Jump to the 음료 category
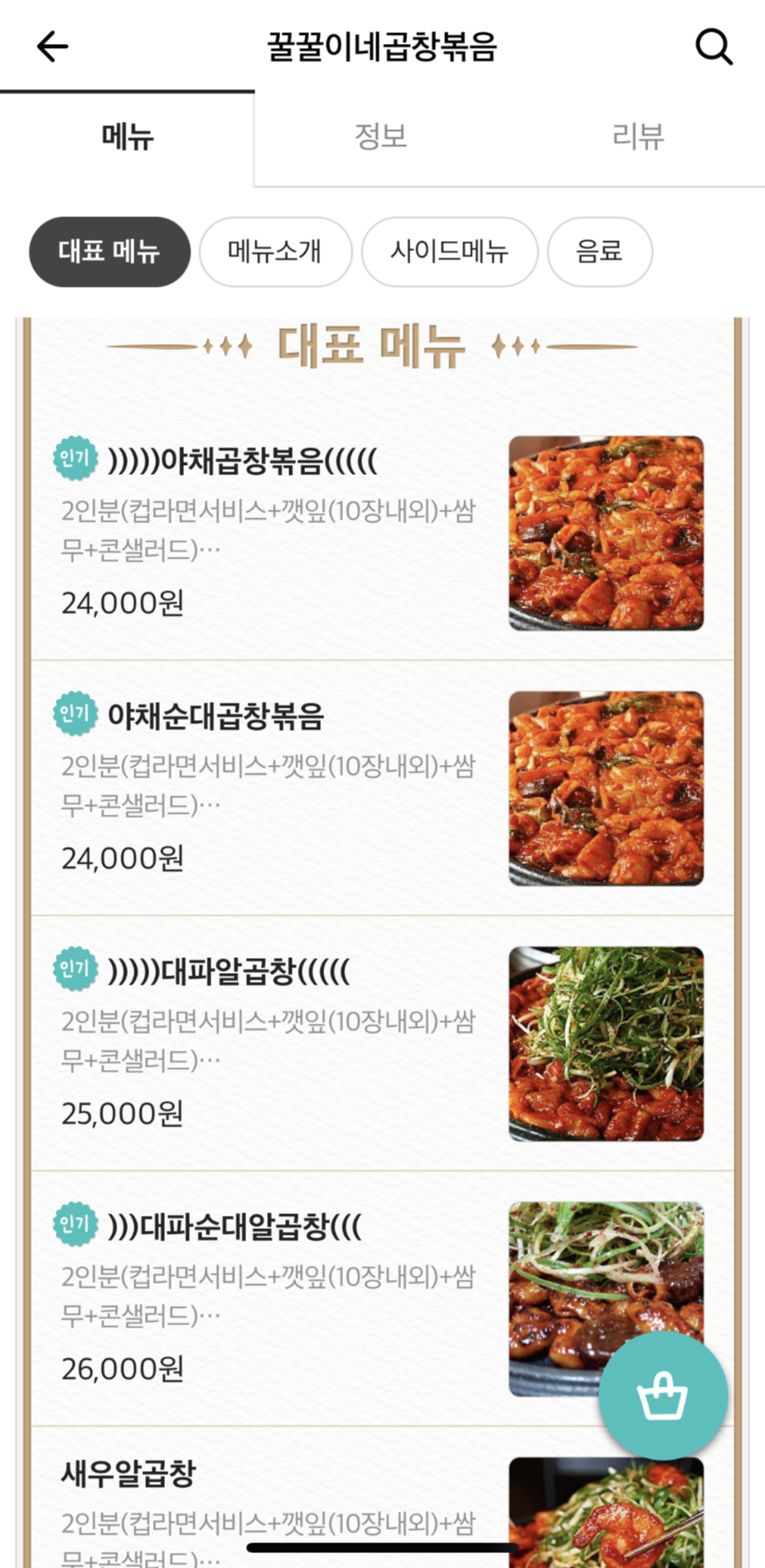The image size is (765, 1568). point(599,252)
